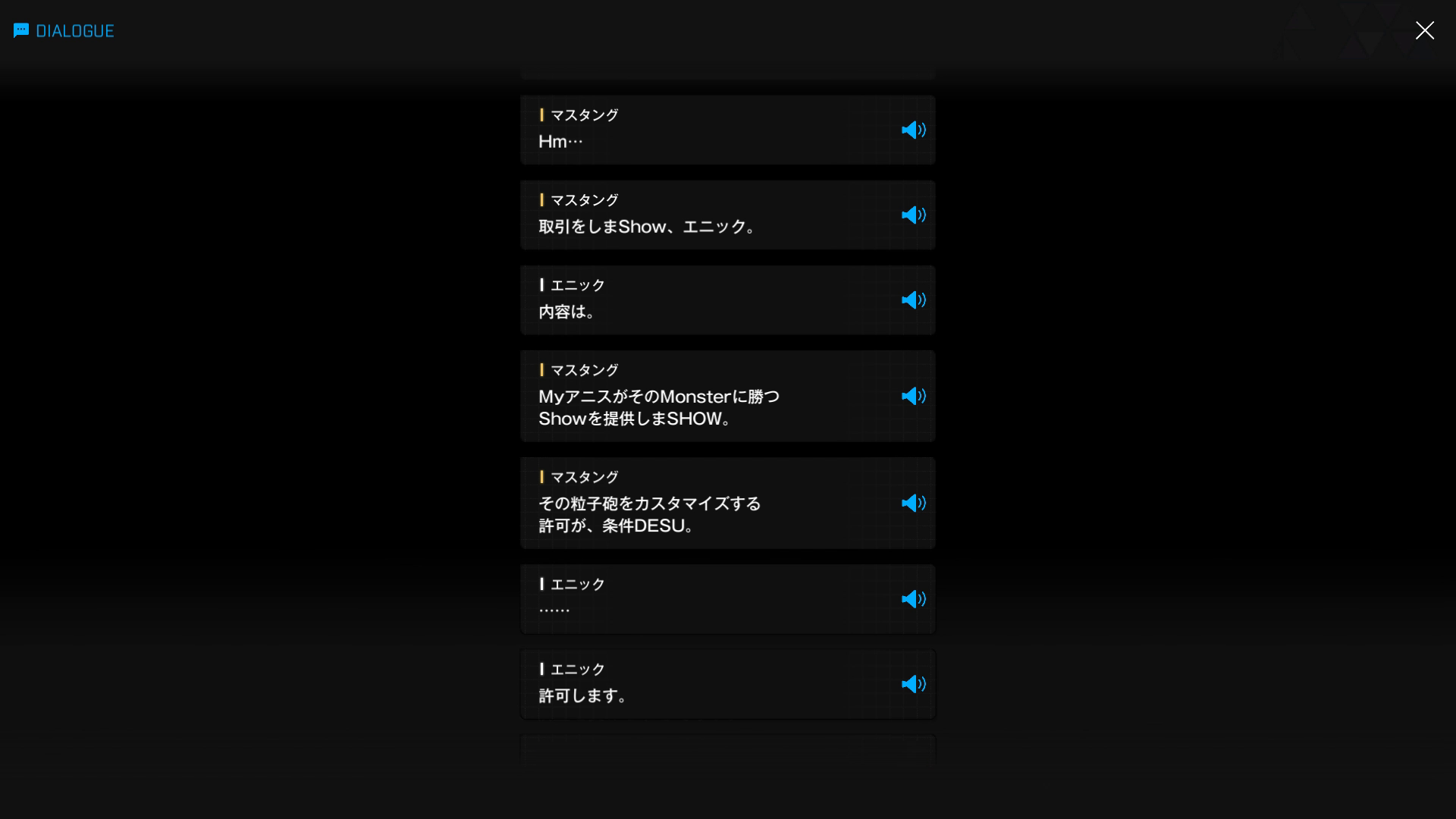This screenshot has height=819, width=1456.
Task: Replay エニック's "内容は。" voice line
Action: click(913, 300)
